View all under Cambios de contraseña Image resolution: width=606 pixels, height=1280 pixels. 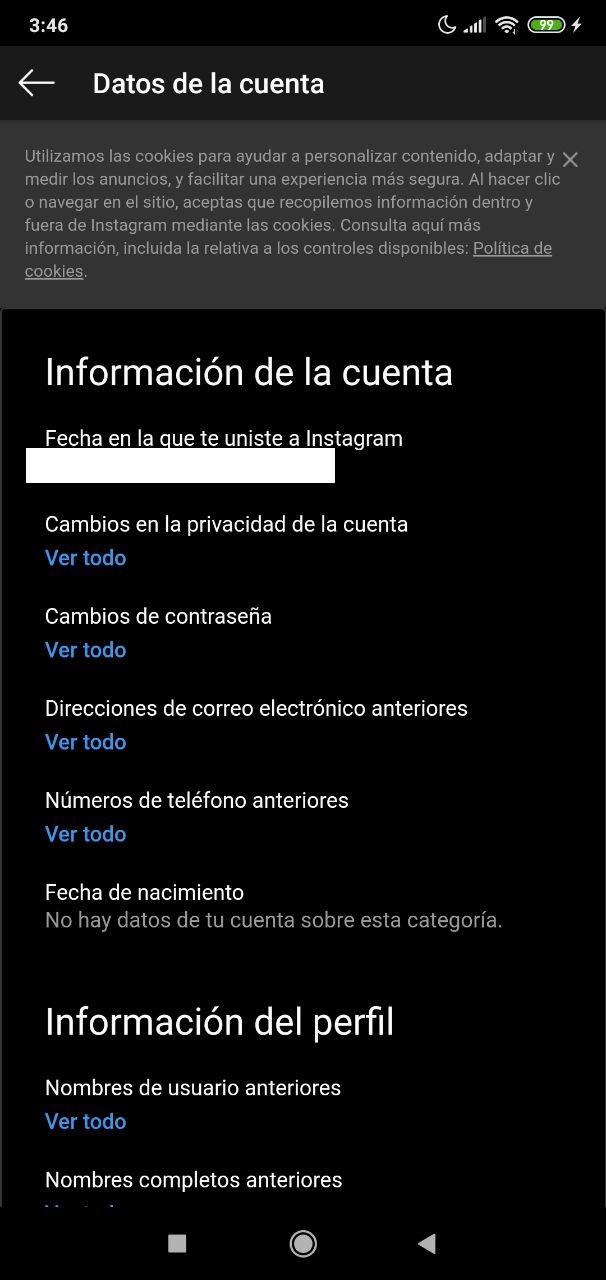85,650
